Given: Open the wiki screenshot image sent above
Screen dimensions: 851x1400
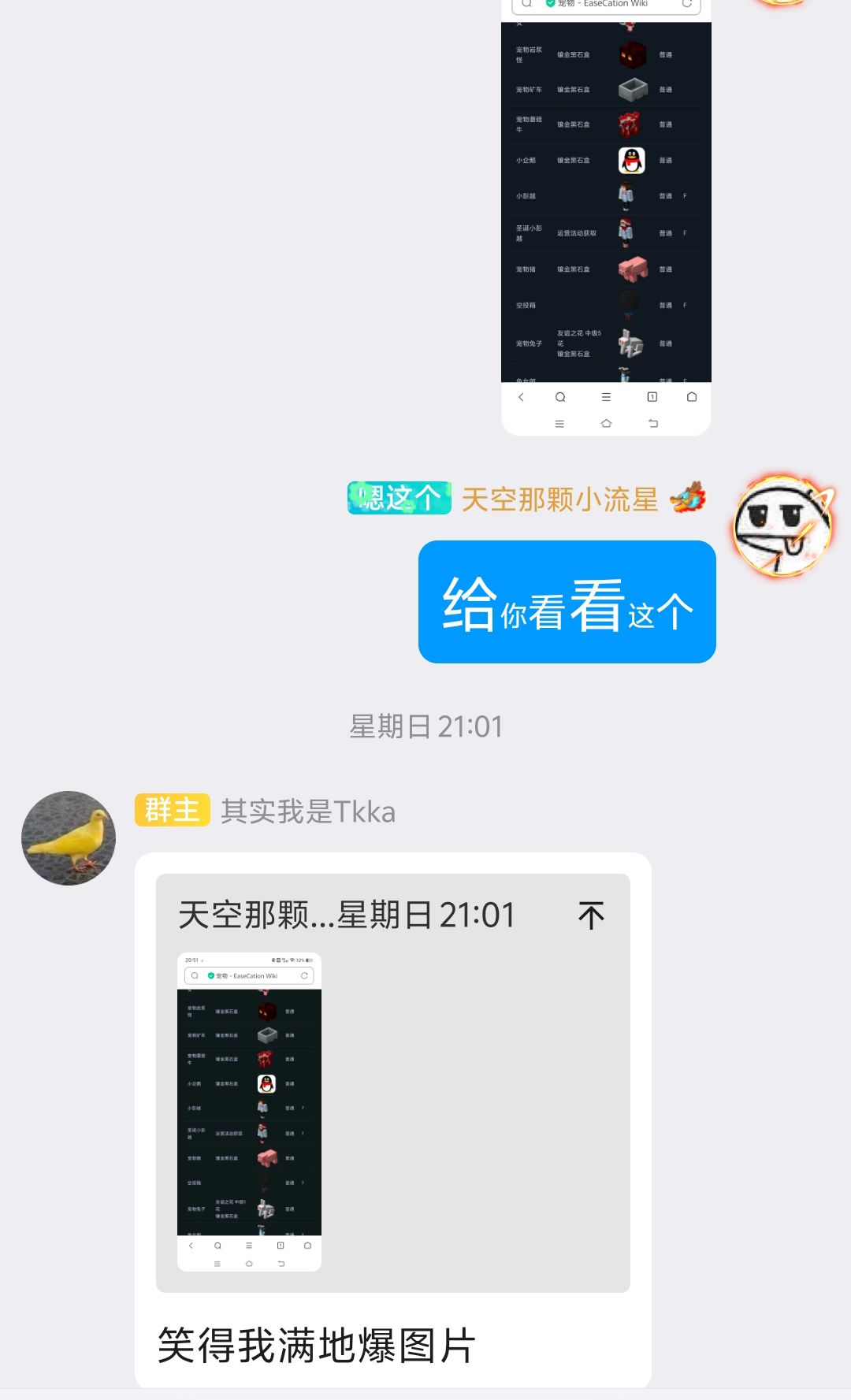Looking at the screenshot, I should 606,213.
